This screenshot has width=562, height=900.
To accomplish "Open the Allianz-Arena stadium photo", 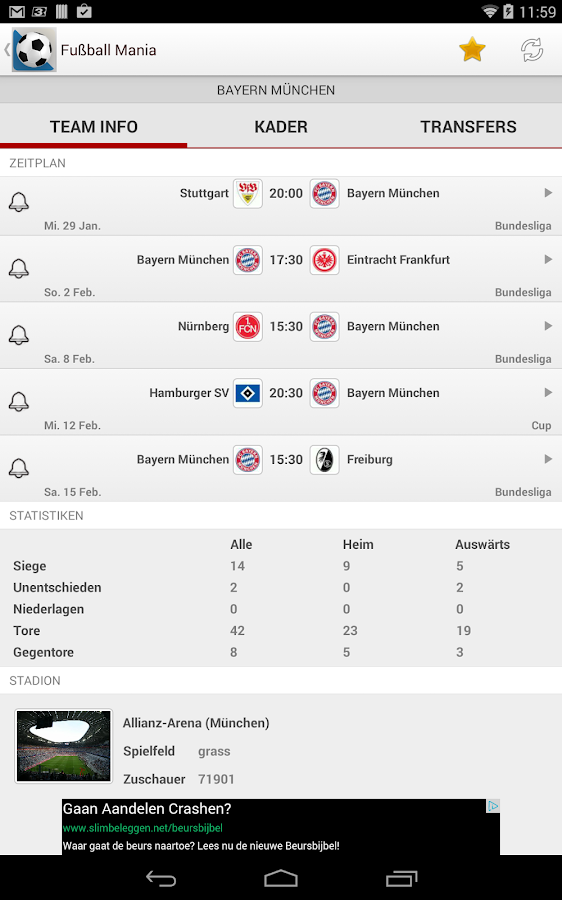I will click(63, 746).
